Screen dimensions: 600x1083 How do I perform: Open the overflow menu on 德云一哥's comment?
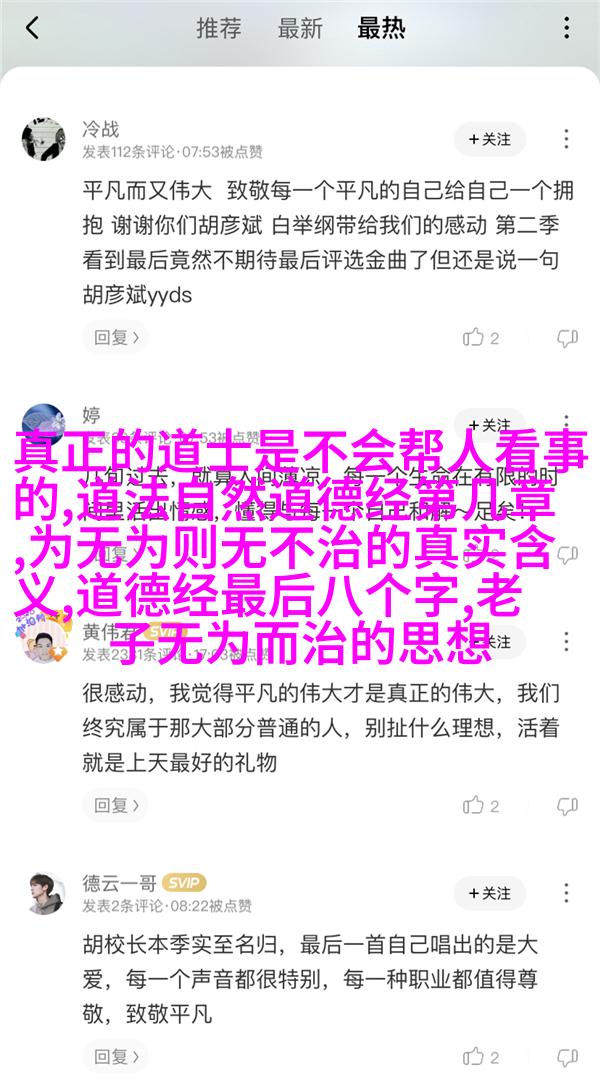(567, 893)
